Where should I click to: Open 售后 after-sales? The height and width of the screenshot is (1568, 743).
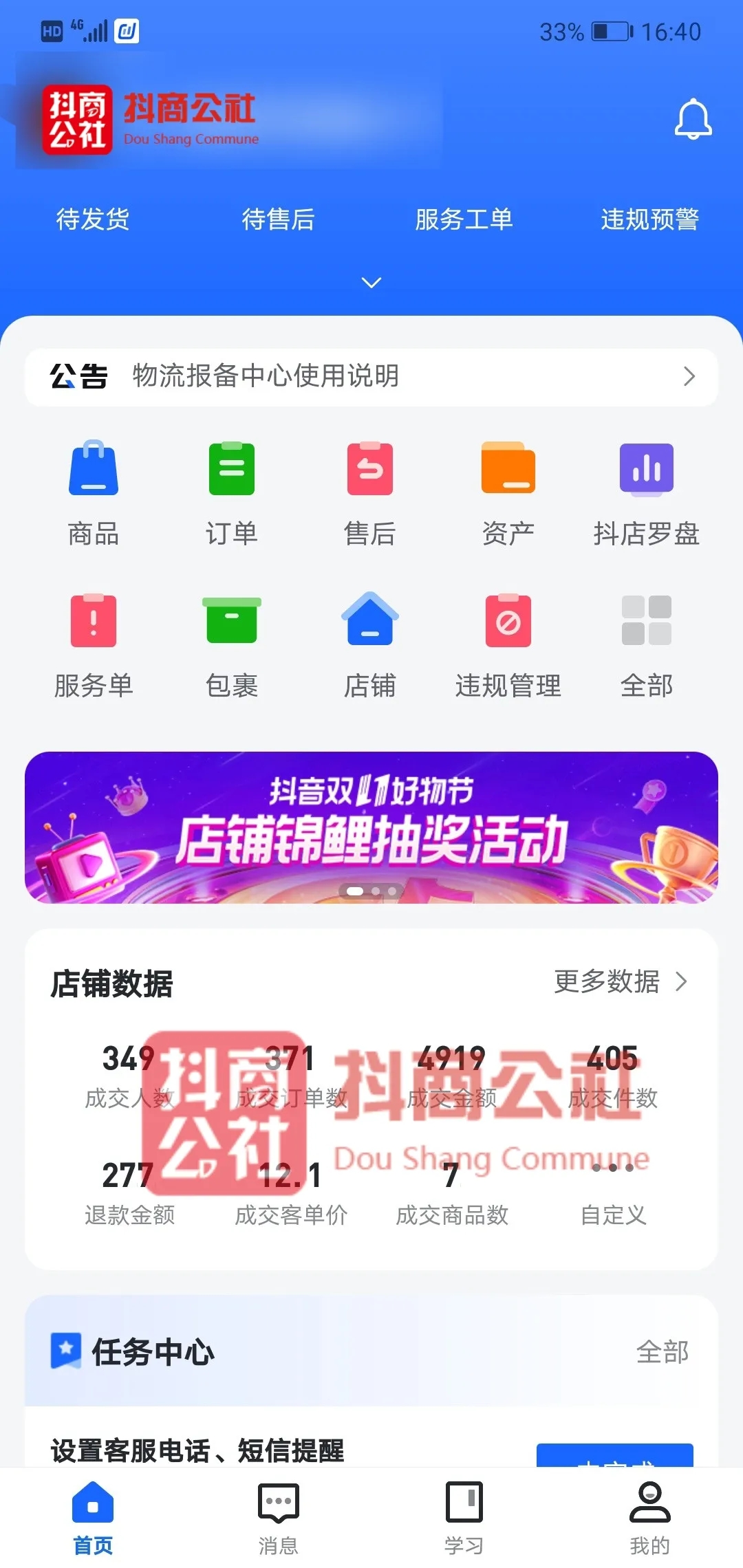[x=370, y=492]
